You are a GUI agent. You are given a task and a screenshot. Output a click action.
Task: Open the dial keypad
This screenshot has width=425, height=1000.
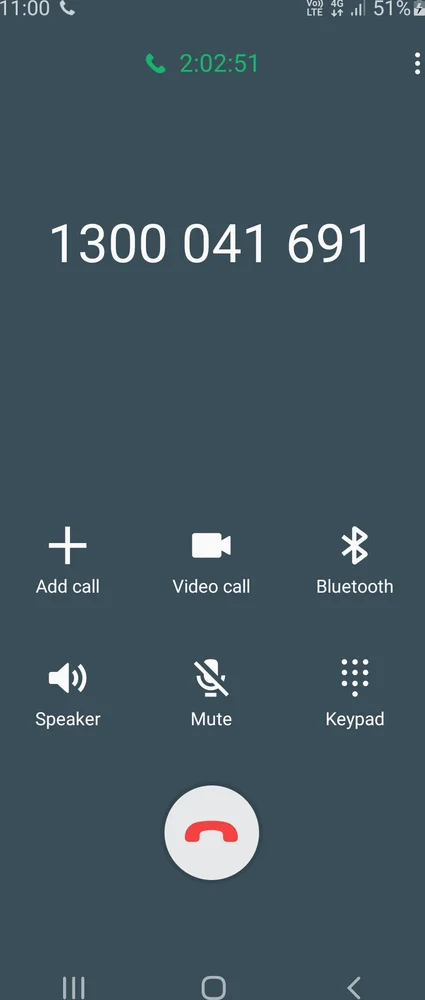click(x=355, y=693)
